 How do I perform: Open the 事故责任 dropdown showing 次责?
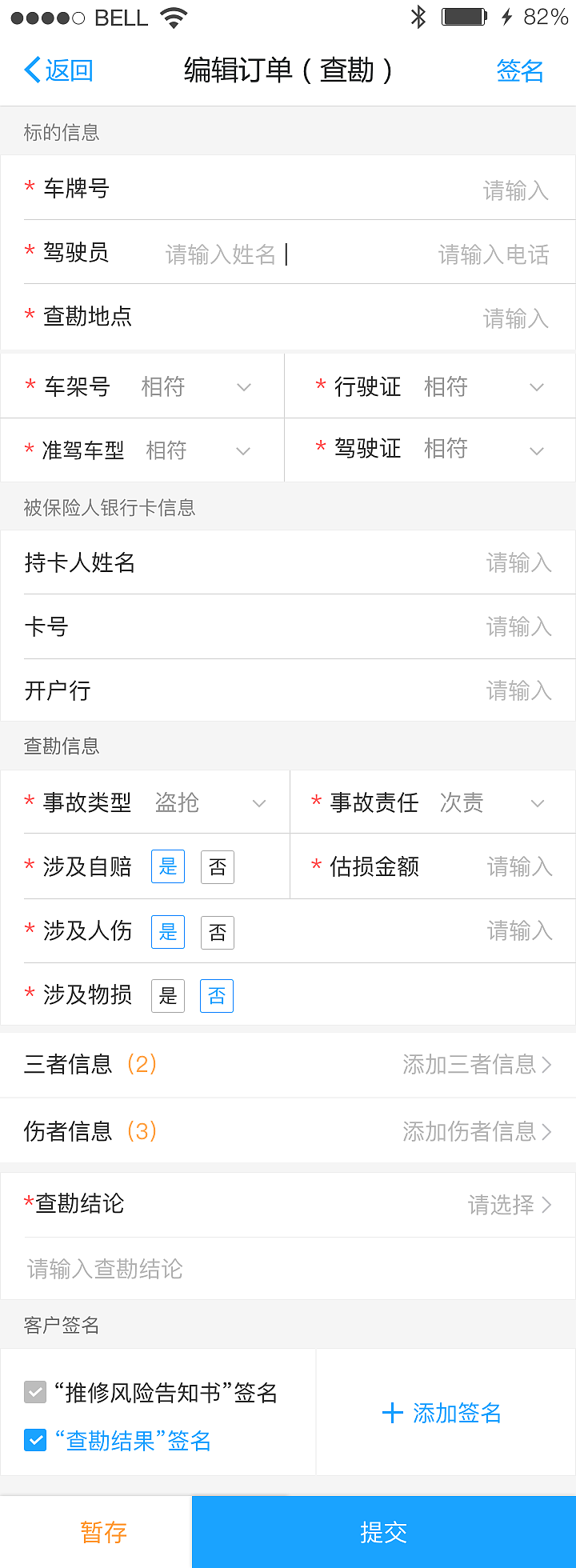pos(537,802)
